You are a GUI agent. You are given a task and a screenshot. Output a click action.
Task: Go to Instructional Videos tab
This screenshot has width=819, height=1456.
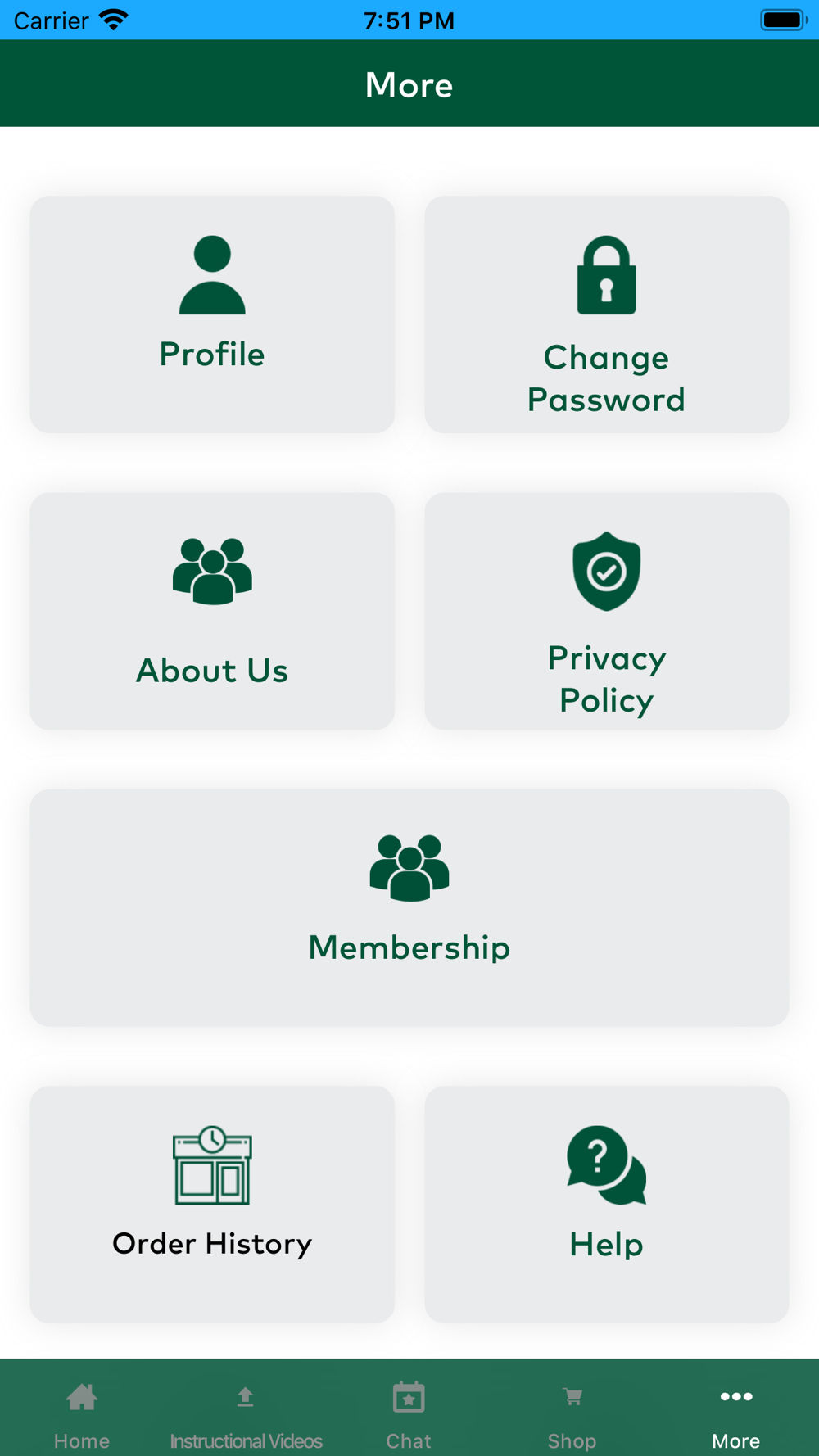pyautogui.click(x=246, y=1415)
